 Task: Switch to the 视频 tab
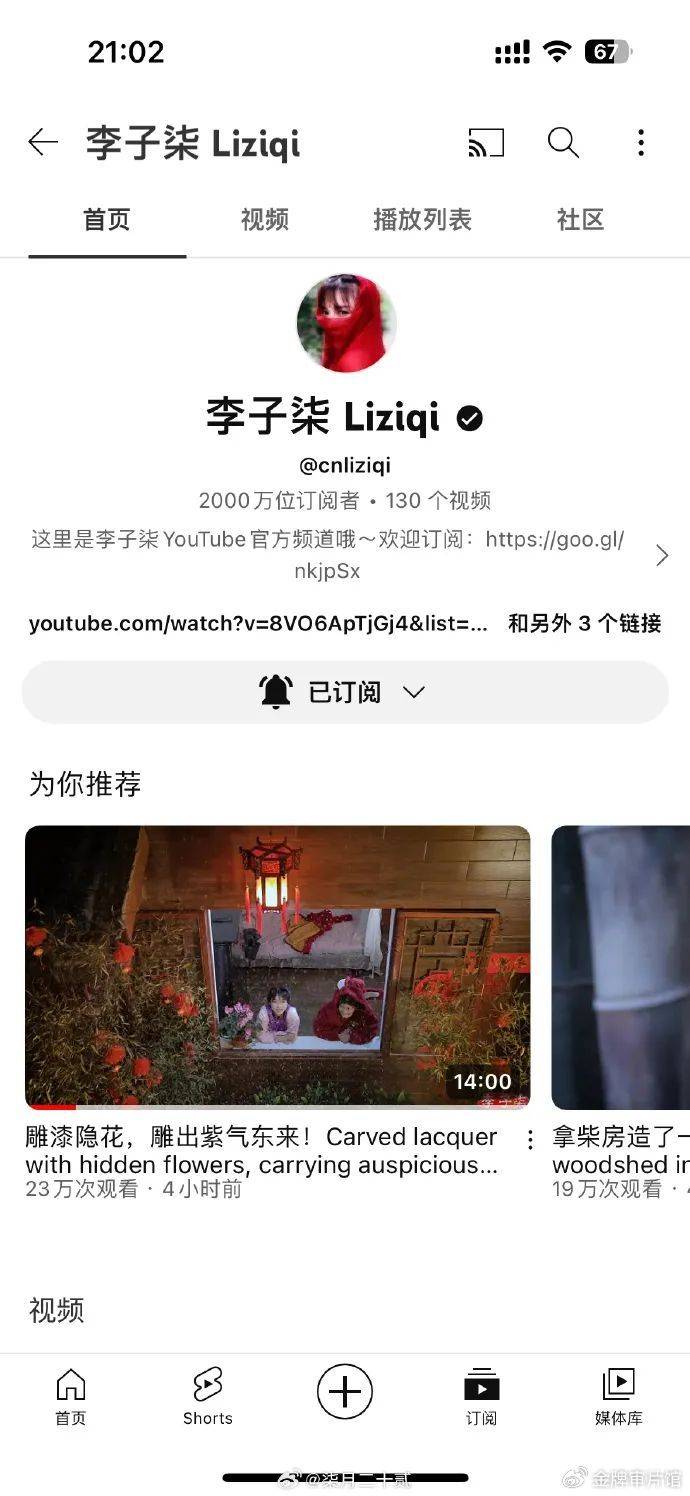click(265, 220)
